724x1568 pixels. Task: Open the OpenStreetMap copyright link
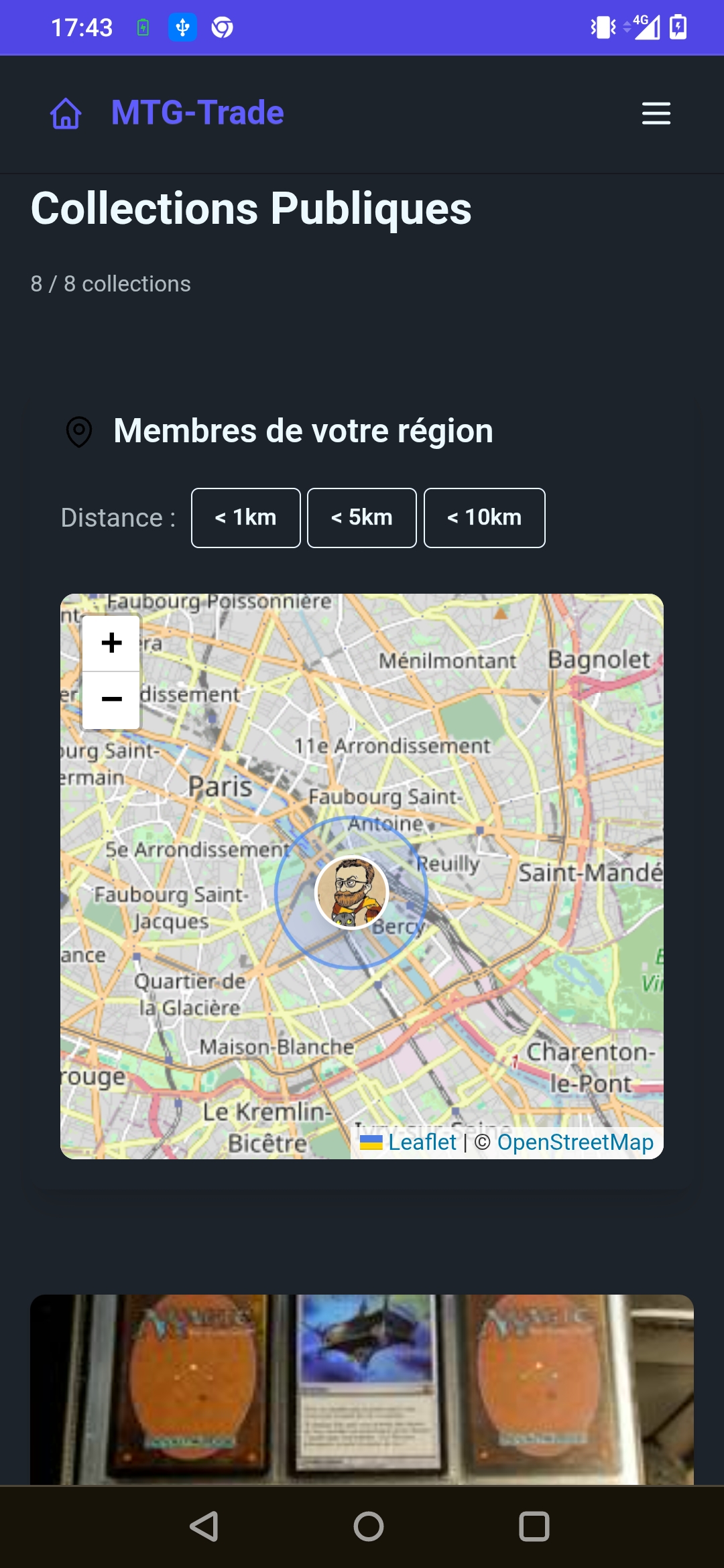[575, 1142]
